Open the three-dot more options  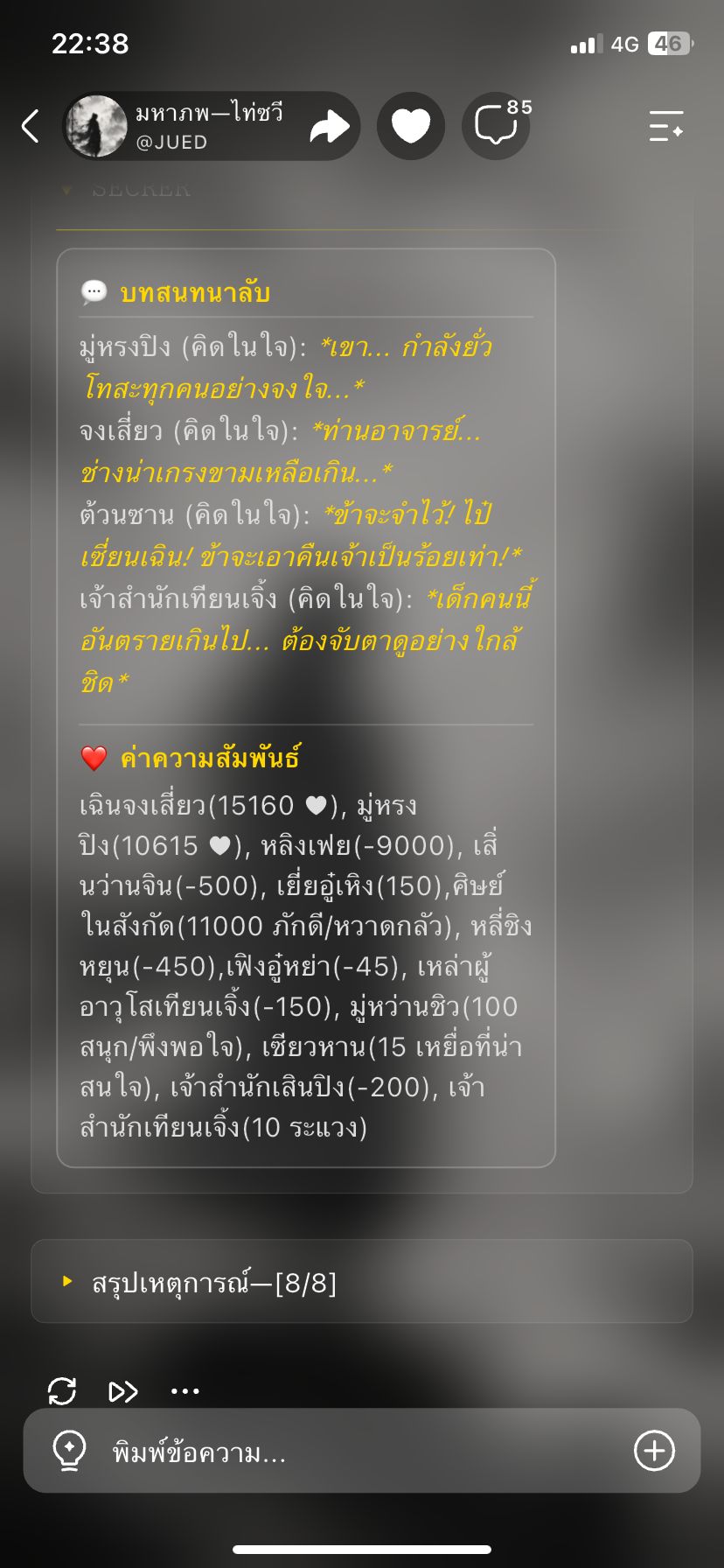(x=185, y=1391)
